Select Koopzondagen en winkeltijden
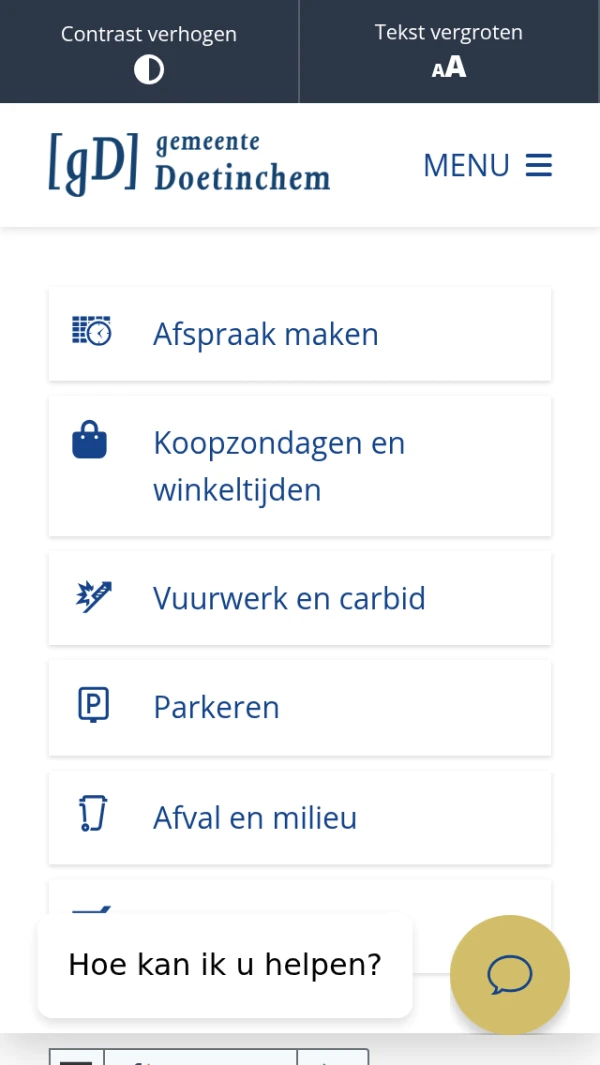The height and width of the screenshot is (1065, 600). (300, 466)
